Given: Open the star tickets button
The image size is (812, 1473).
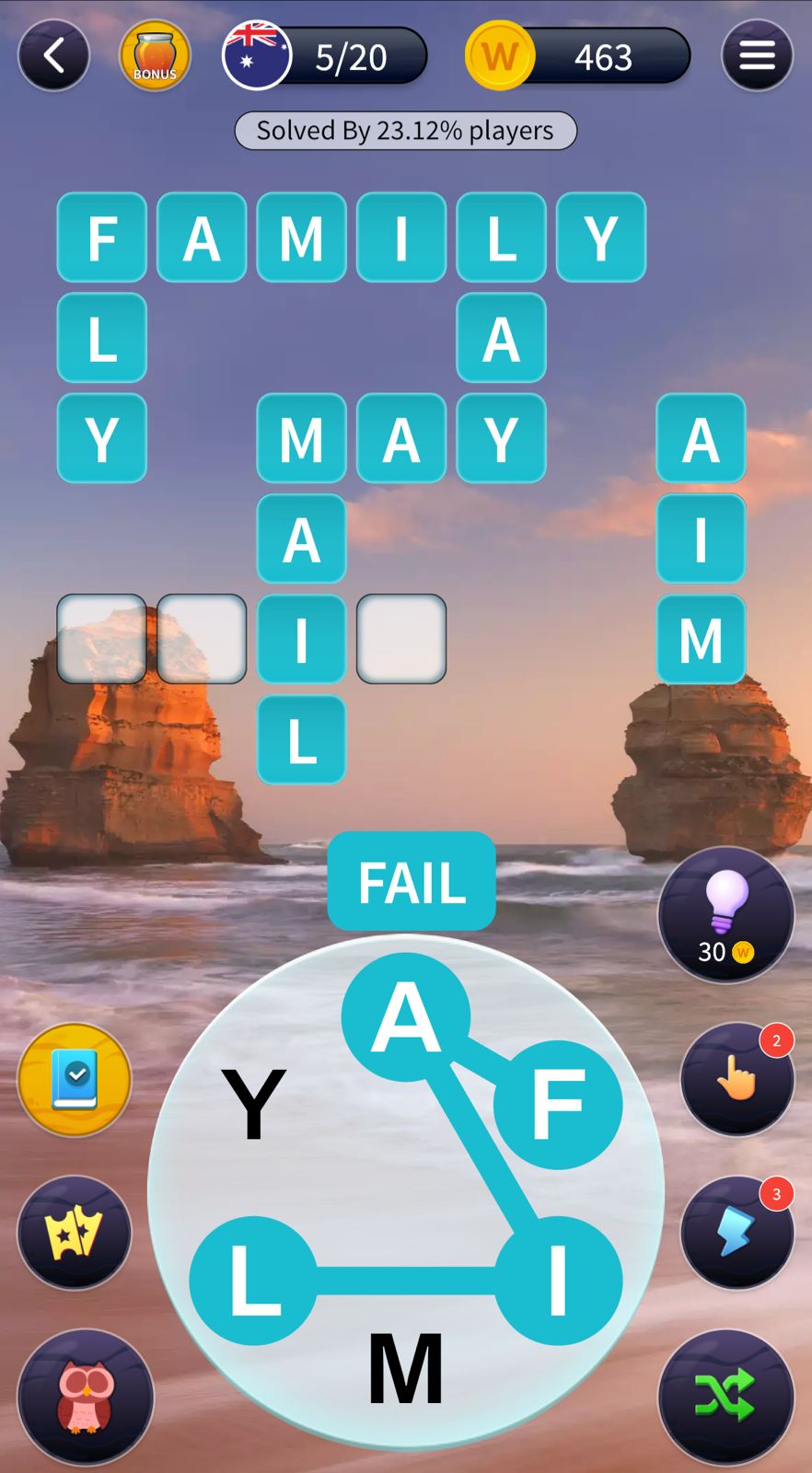Looking at the screenshot, I should (x=75, y=1233).
